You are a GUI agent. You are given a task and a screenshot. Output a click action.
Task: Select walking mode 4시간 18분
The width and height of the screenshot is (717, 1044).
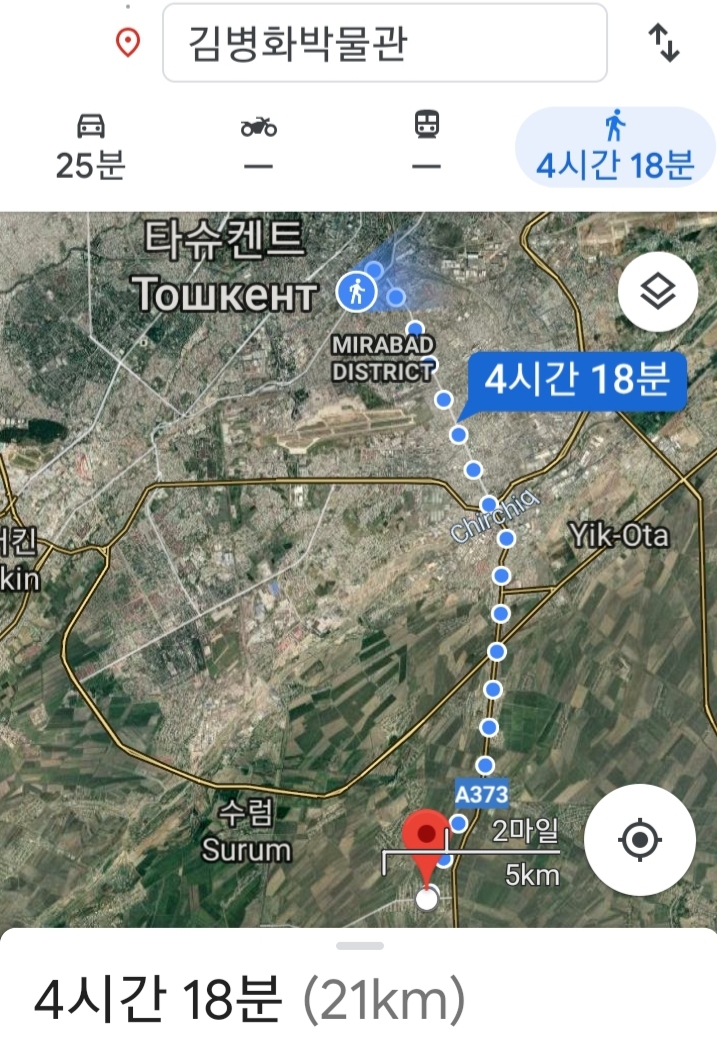(x=614, y=147)
